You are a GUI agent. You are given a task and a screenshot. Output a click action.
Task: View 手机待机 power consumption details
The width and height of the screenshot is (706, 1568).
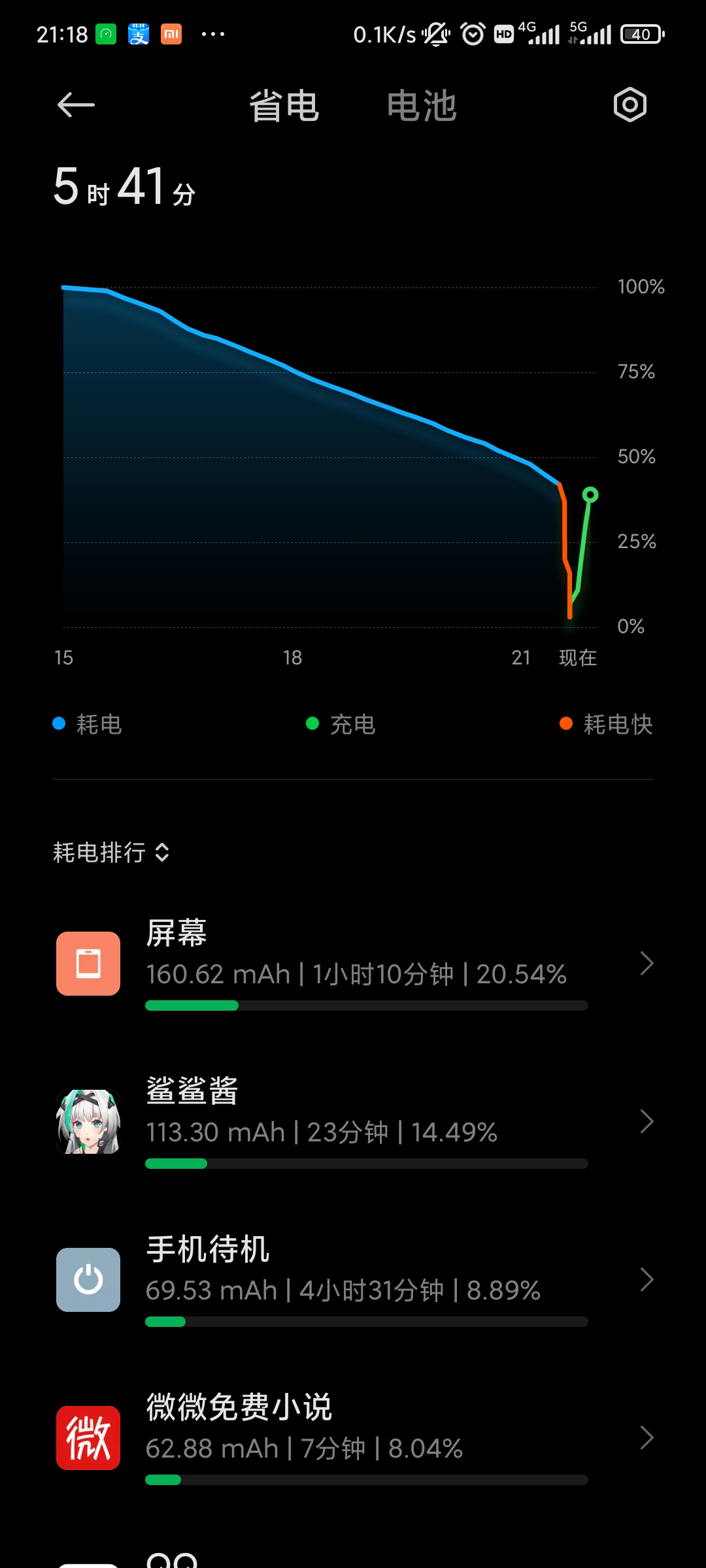(x=353, y=1280)
